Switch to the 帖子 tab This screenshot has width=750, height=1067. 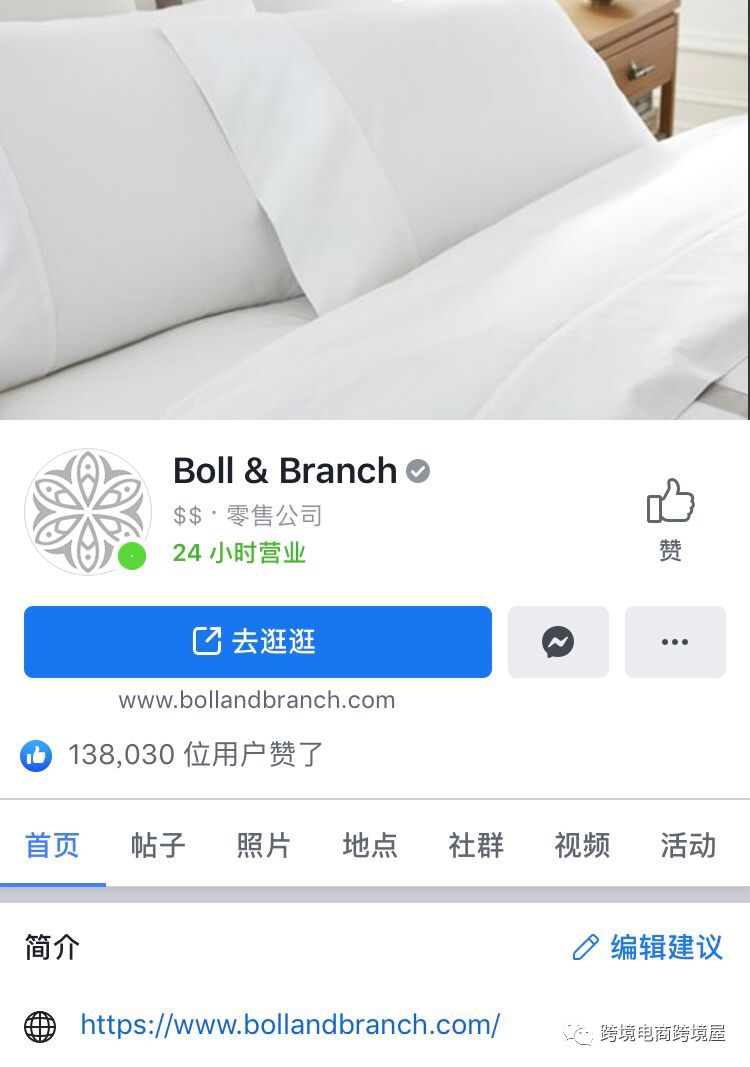pyautogui.click(x=158, y=846)
